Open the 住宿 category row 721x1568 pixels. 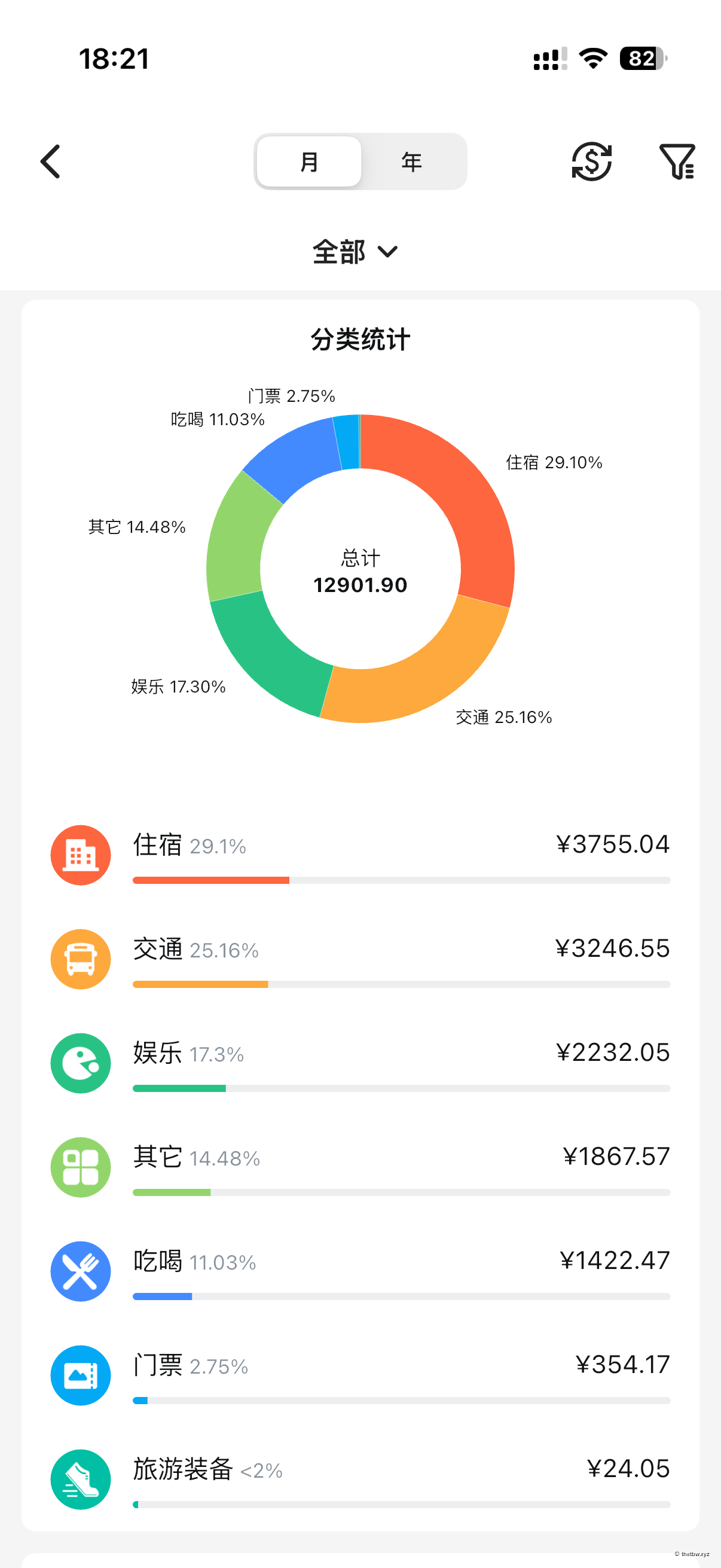click(x=360, y=855)
